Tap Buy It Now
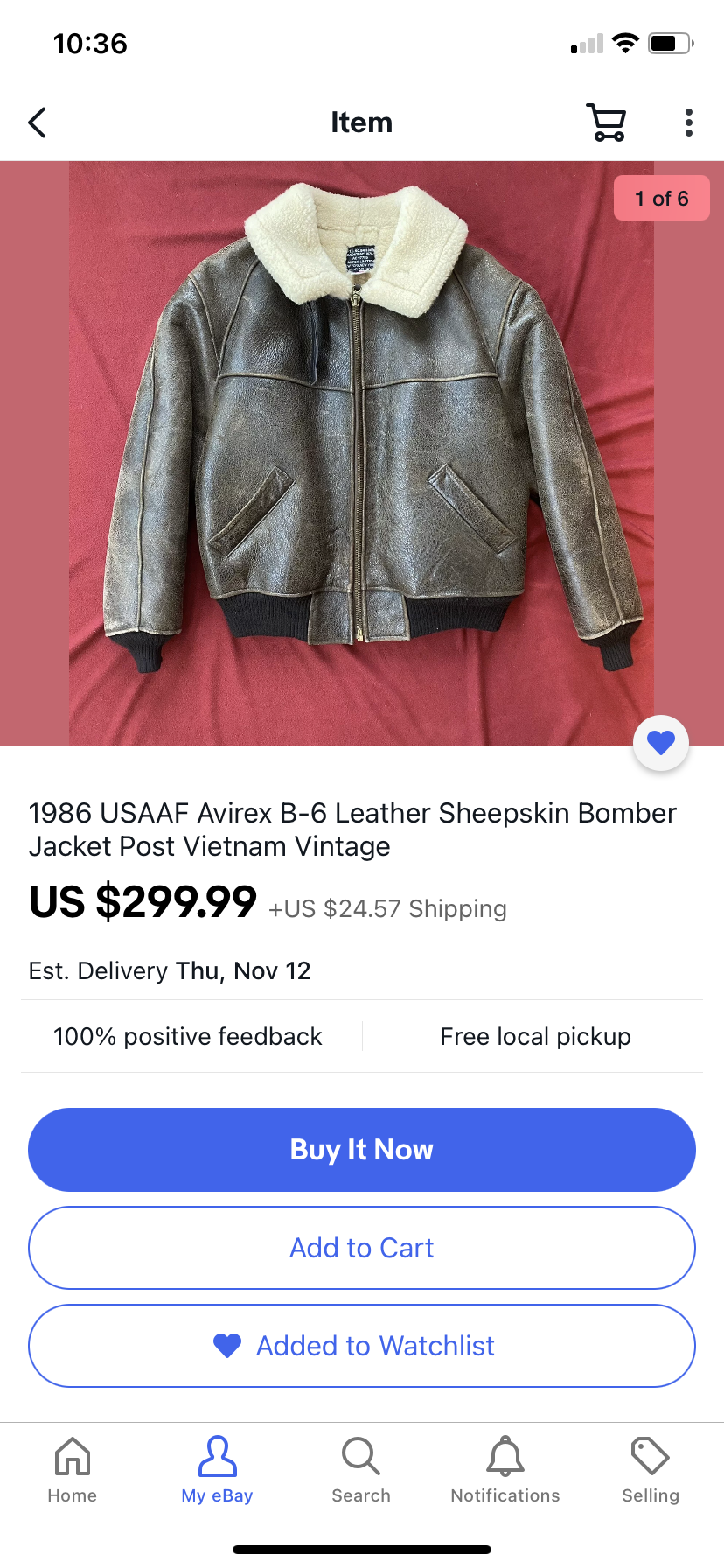 (x=362, y=1150)
